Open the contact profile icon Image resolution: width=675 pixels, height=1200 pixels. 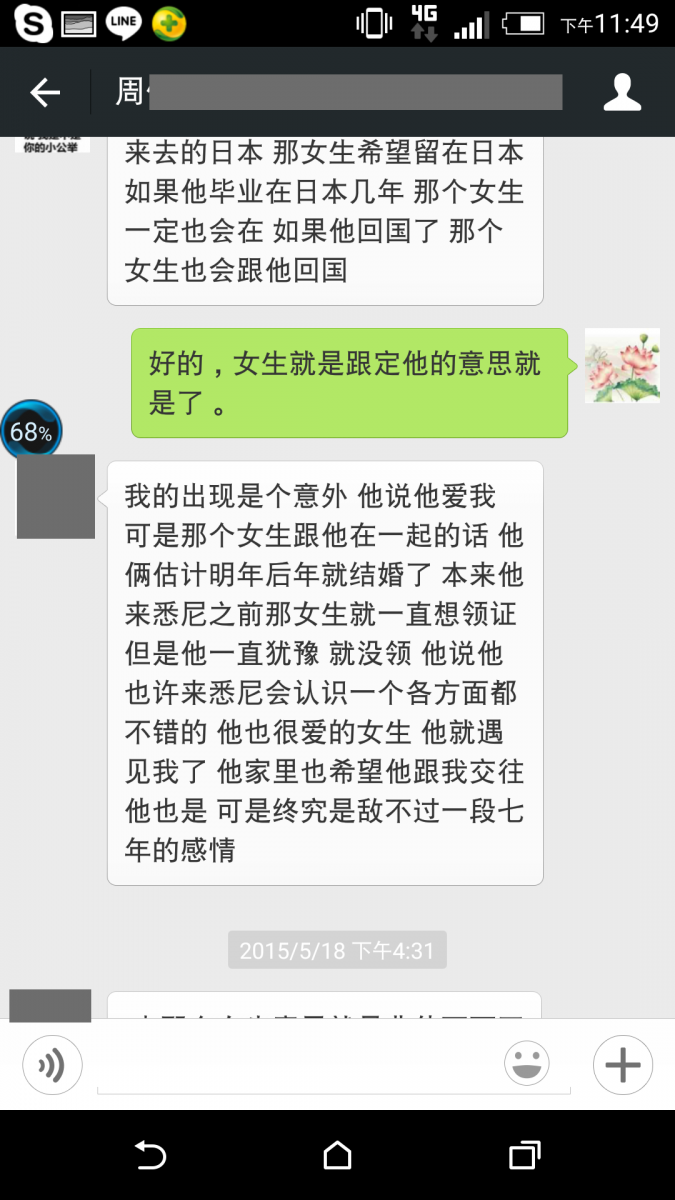[622, 93]
